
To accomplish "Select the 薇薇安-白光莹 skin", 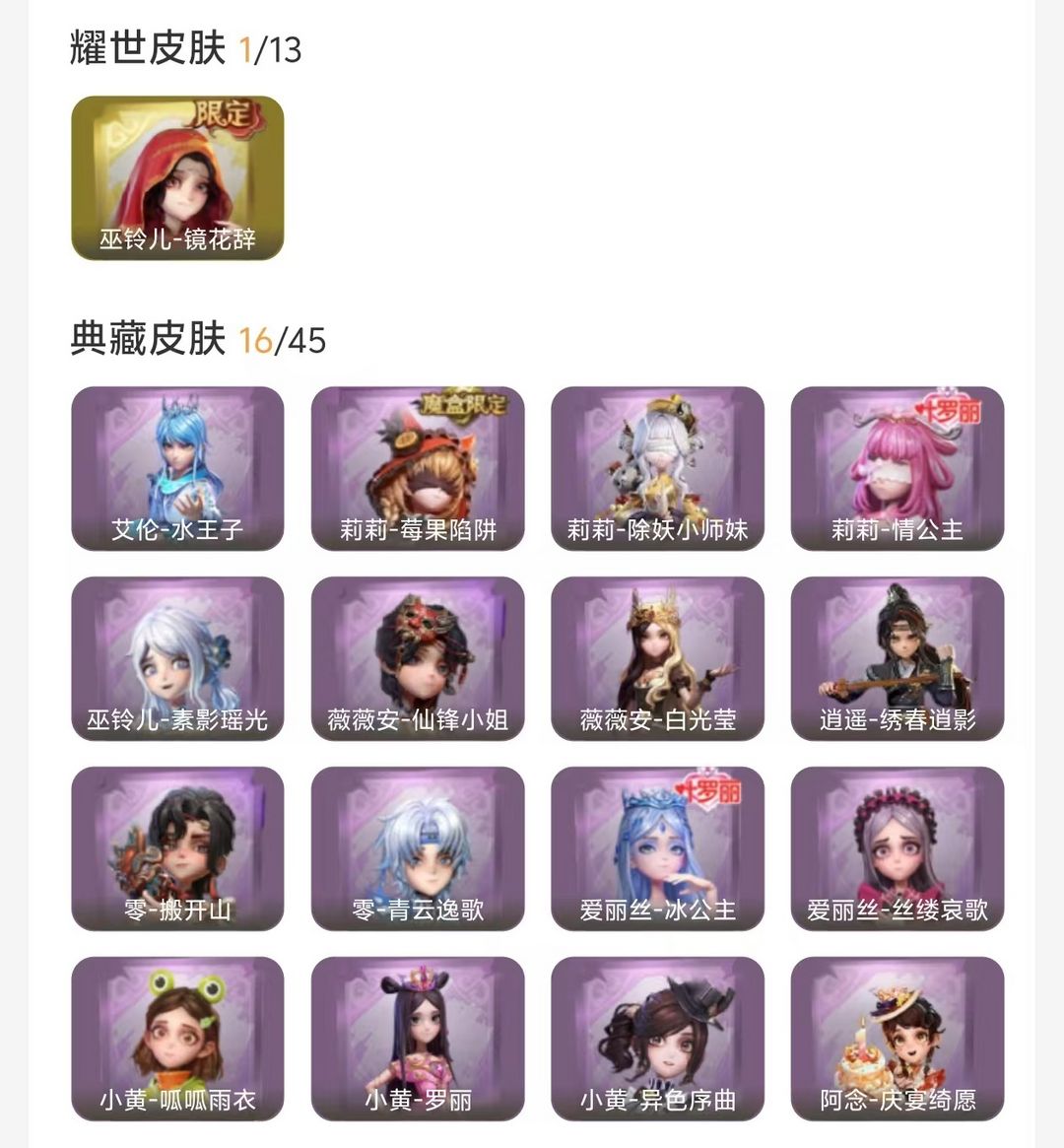I will click(657, 659).
